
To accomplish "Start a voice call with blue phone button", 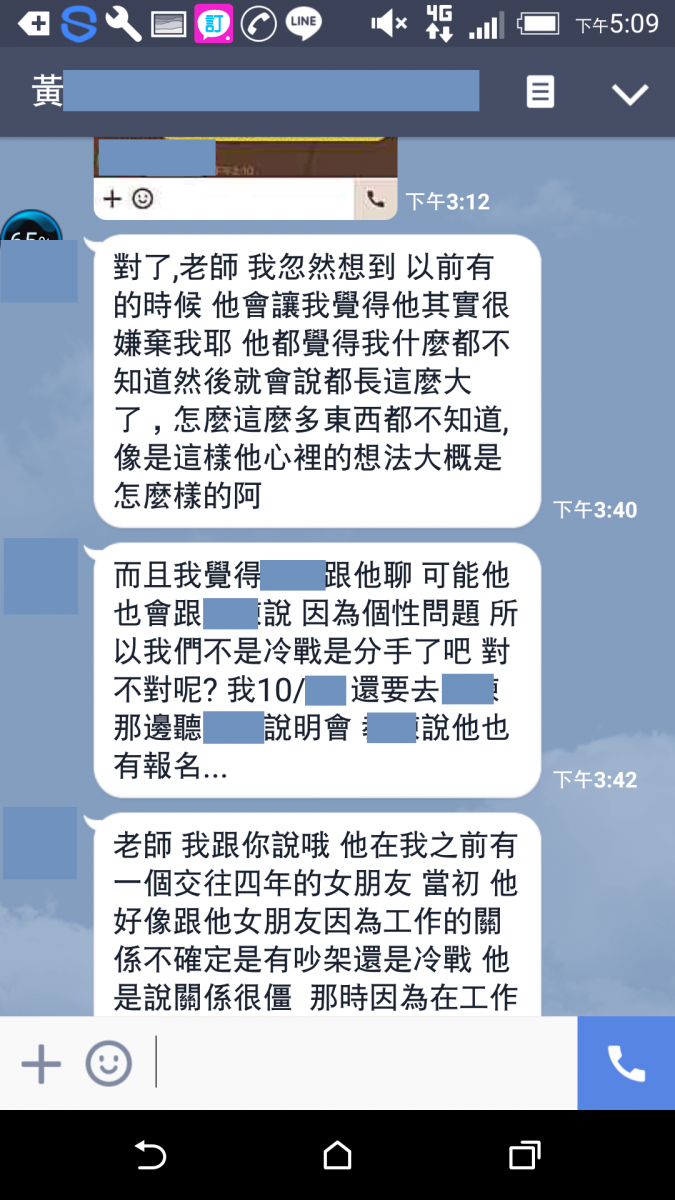I will point(626,1063).
